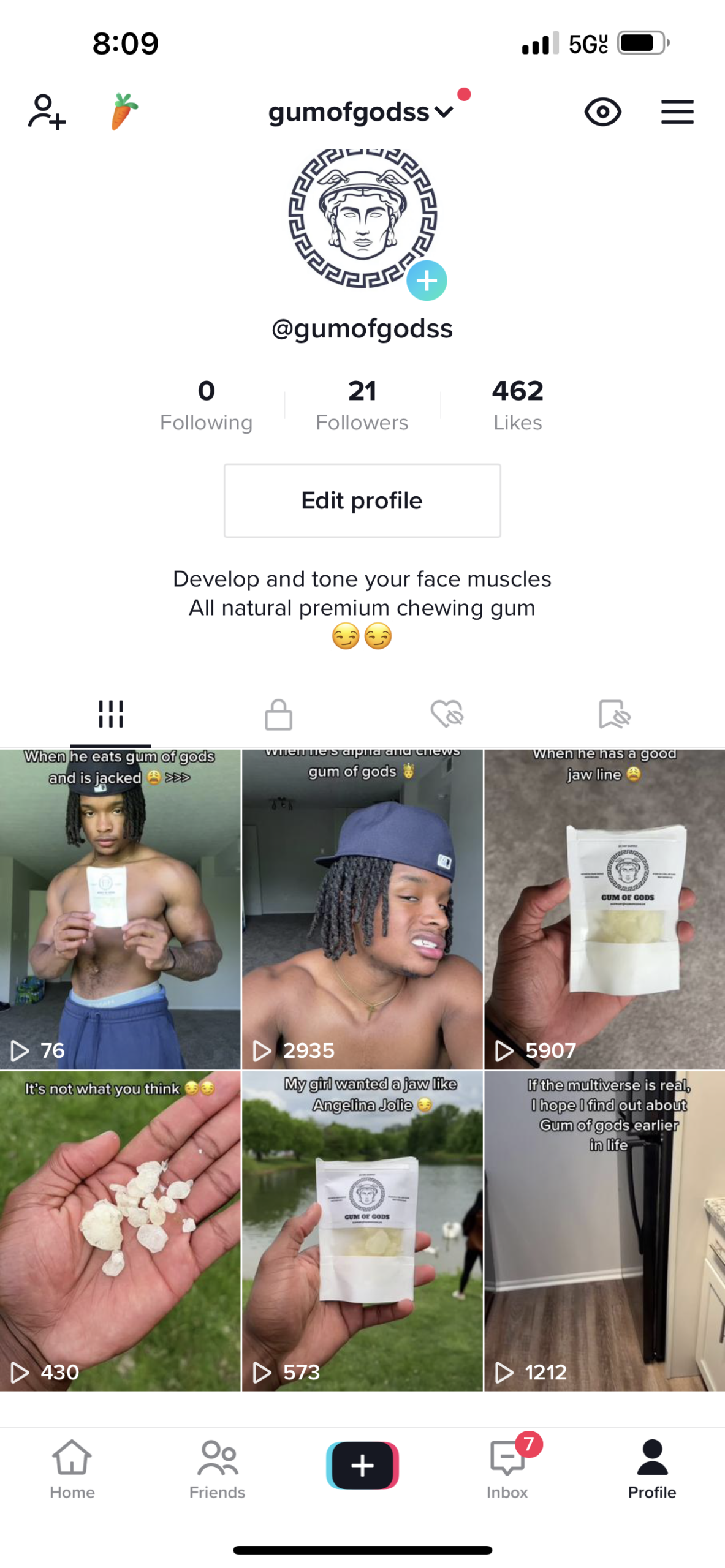Open the Angelina Jolie jaw video
This screenshot has width=725, height=1568.
pyautogui.click(x=362, y=1231)
